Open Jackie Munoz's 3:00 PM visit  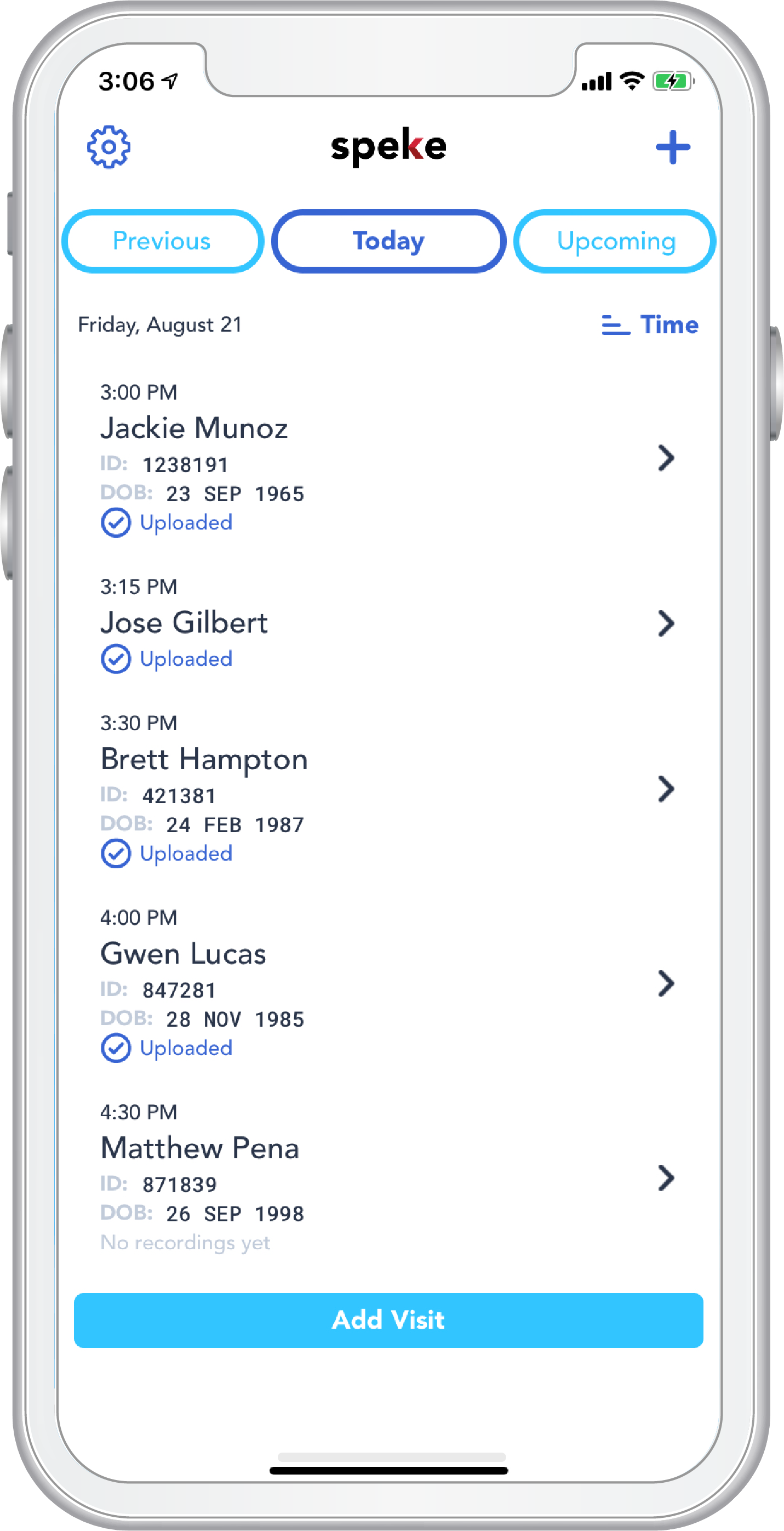[x=388, y=458]
